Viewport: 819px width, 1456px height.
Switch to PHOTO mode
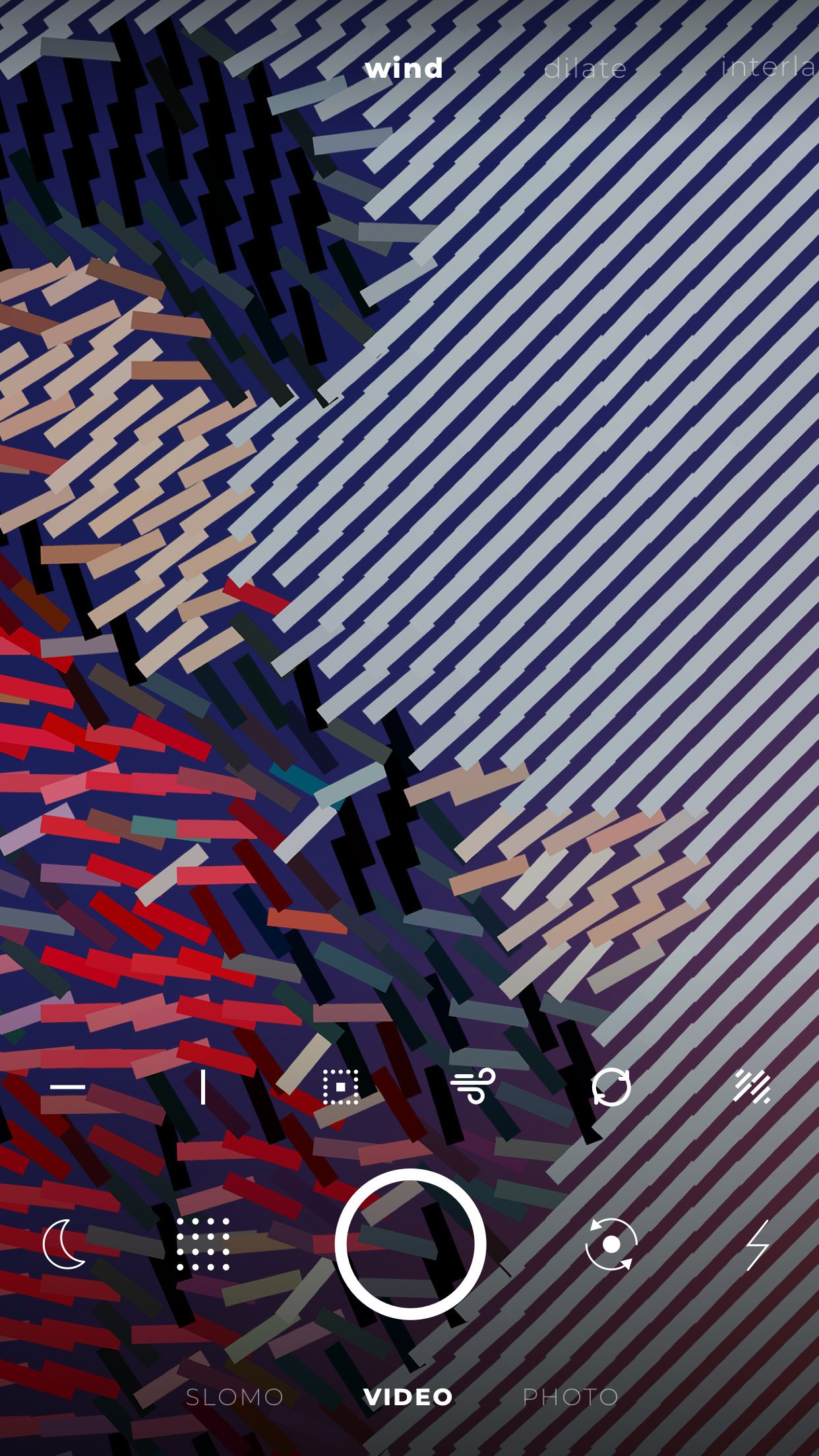click(570, 1397)
